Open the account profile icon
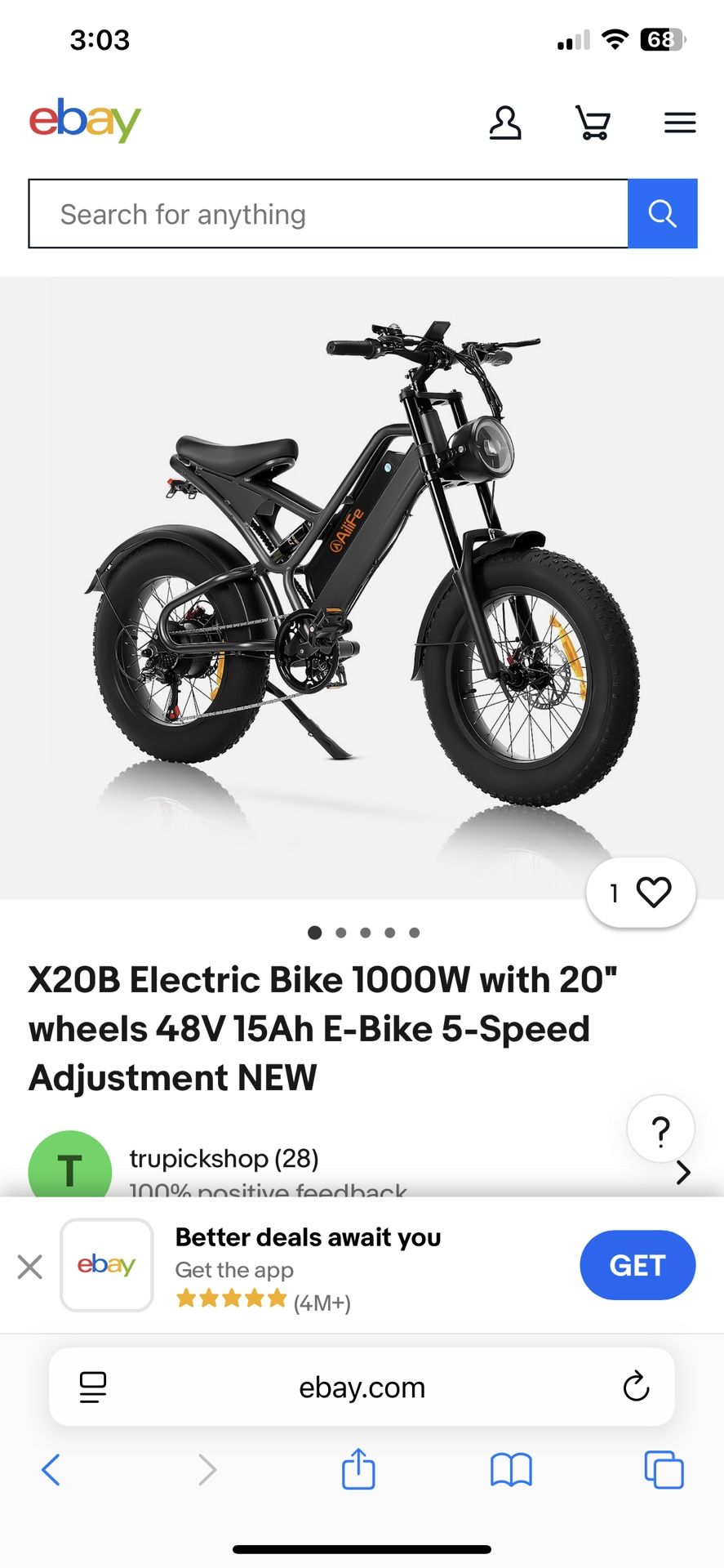The height and width of the screenshot is (1568, 724). (x=504, y=123)
